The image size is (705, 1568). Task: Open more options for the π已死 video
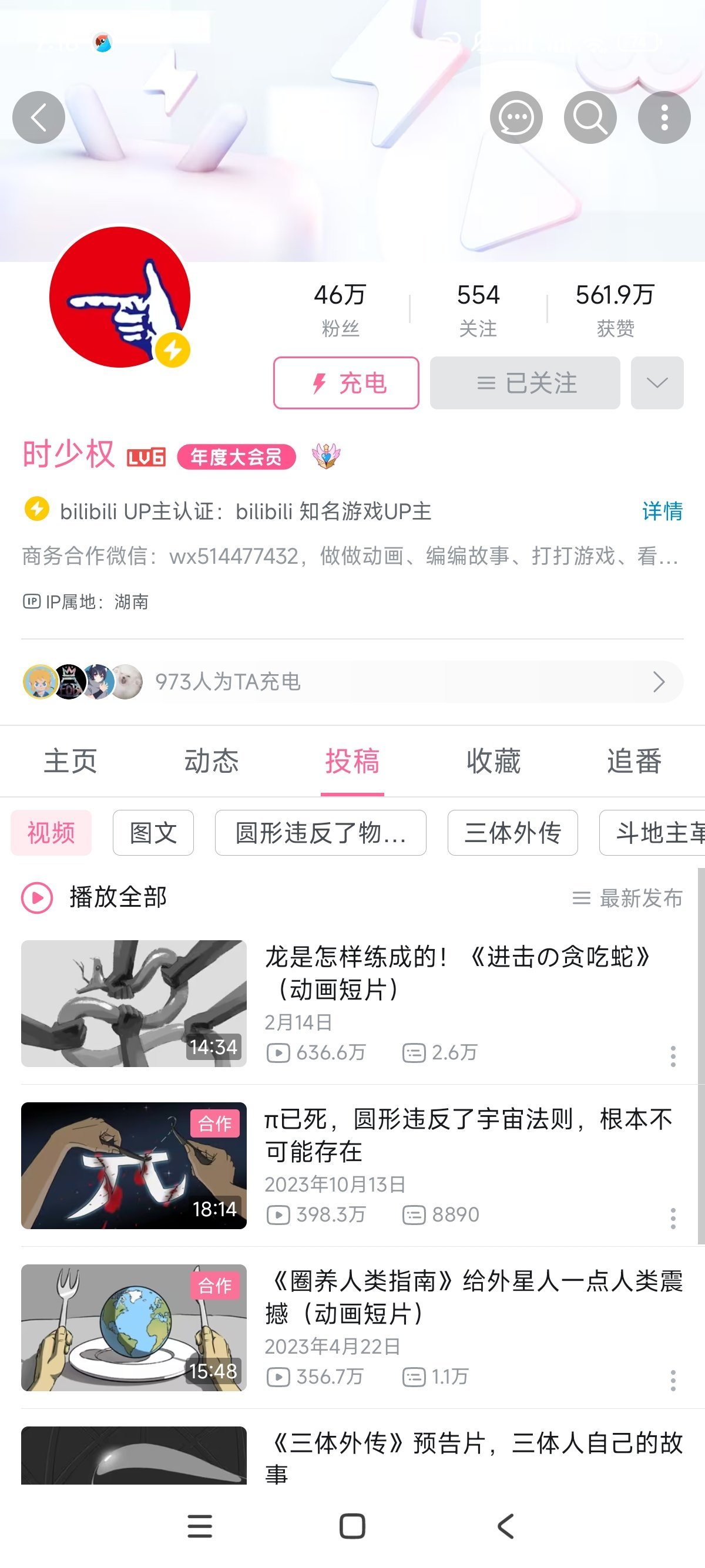pyautogui.click(x=673, y=1218)
